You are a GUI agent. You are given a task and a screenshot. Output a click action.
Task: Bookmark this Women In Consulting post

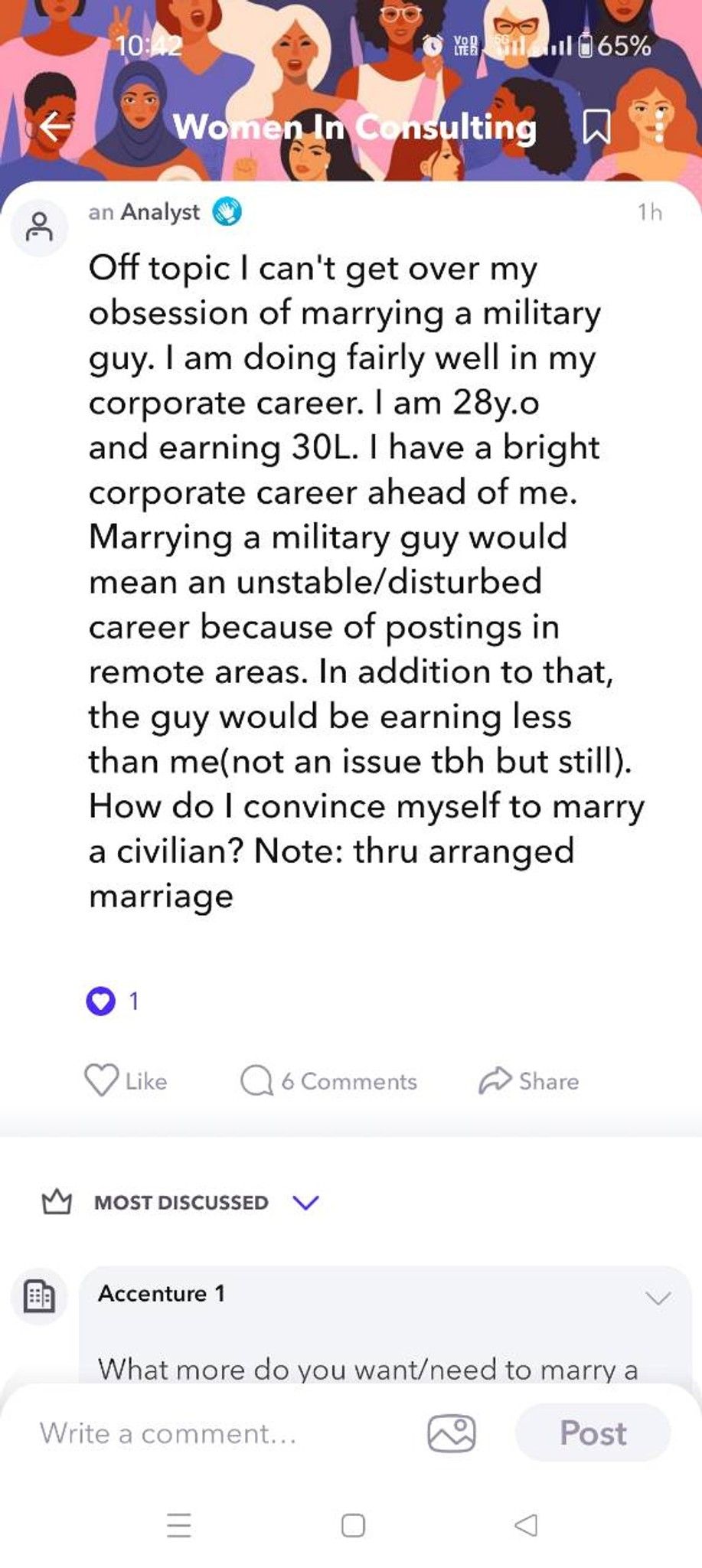pos(596,127)
